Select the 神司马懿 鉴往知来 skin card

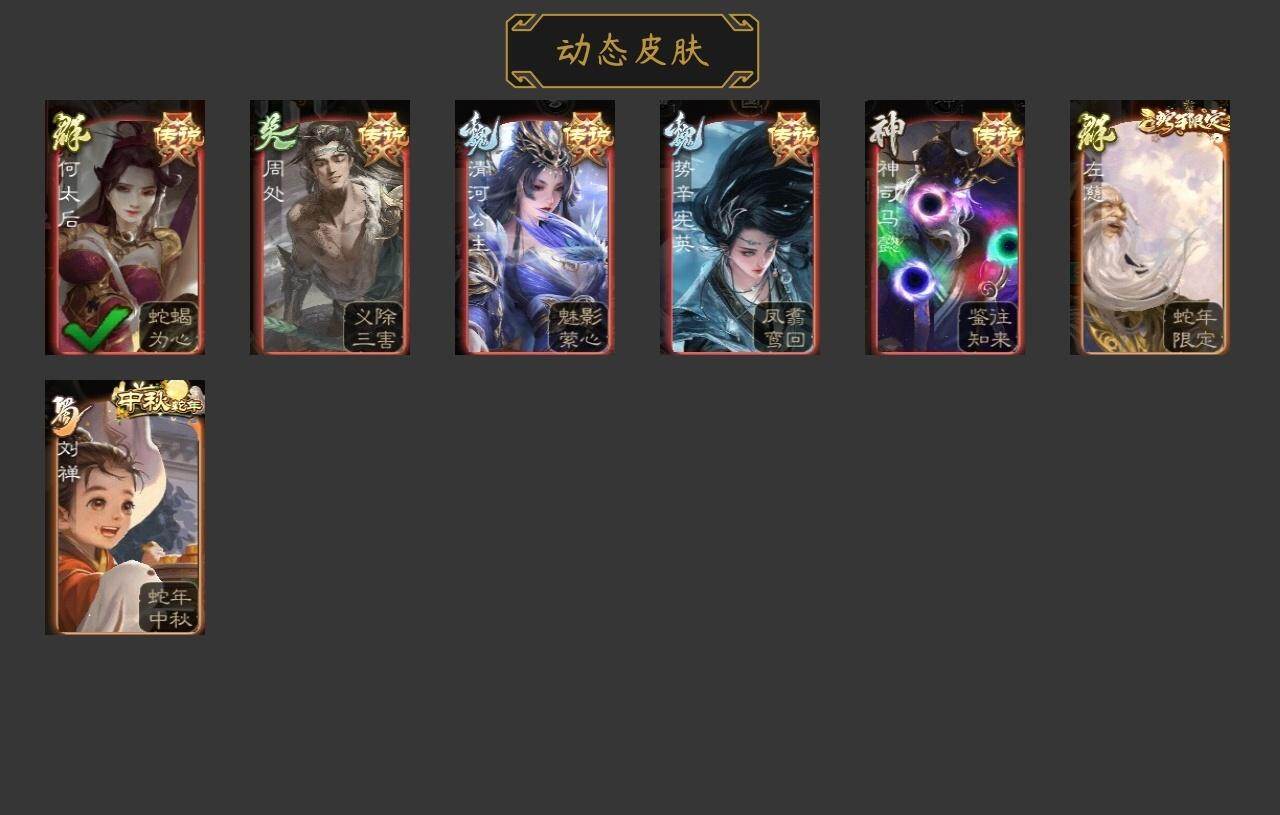point(945,228)
